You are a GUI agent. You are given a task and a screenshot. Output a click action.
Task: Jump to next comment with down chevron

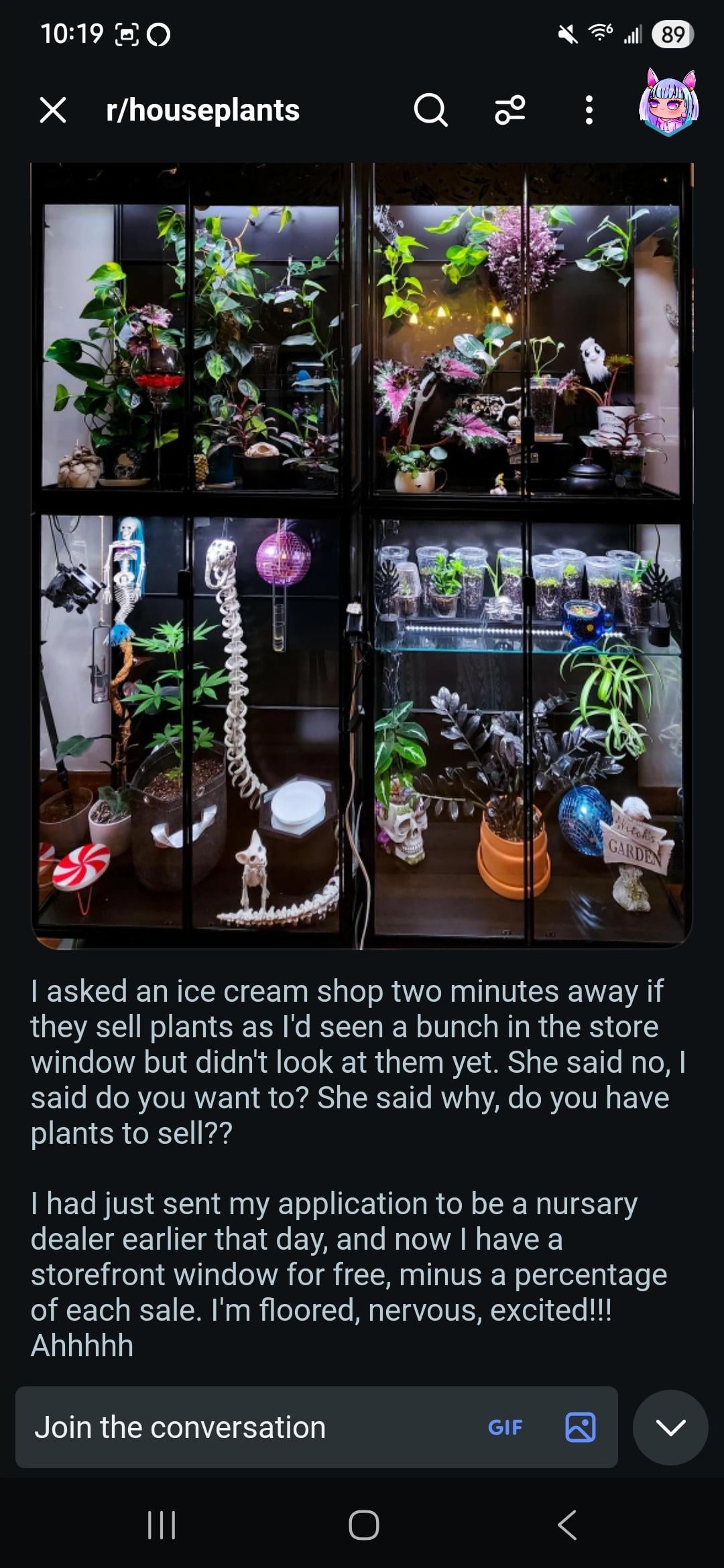pos(670,1427)
